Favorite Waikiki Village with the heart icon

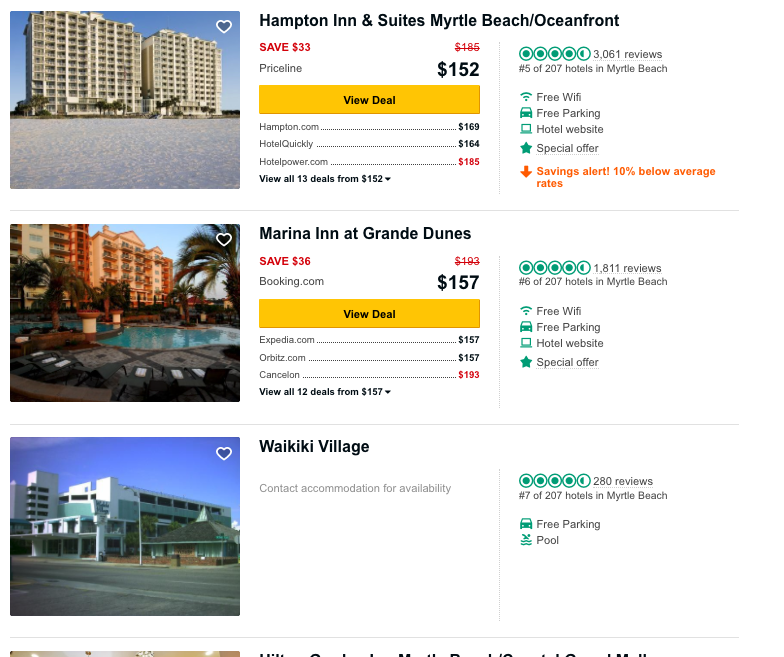224,453
